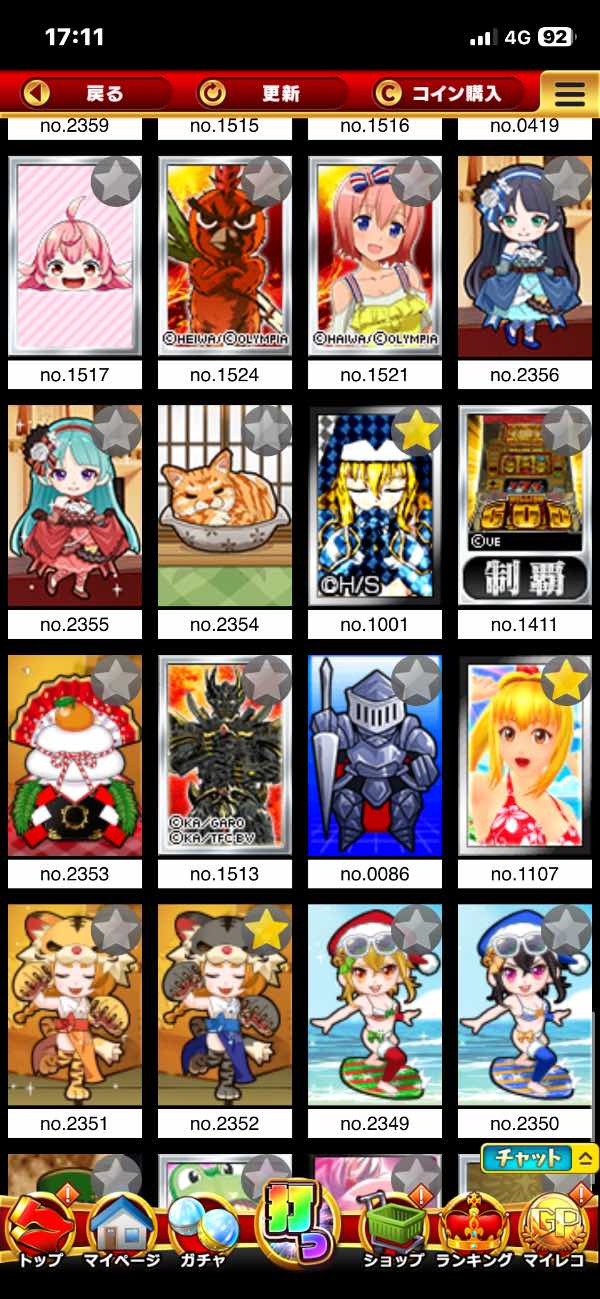Screen dimensions: 600x1299
Task: Open the knight card no.0086
Action: (375, 755)
